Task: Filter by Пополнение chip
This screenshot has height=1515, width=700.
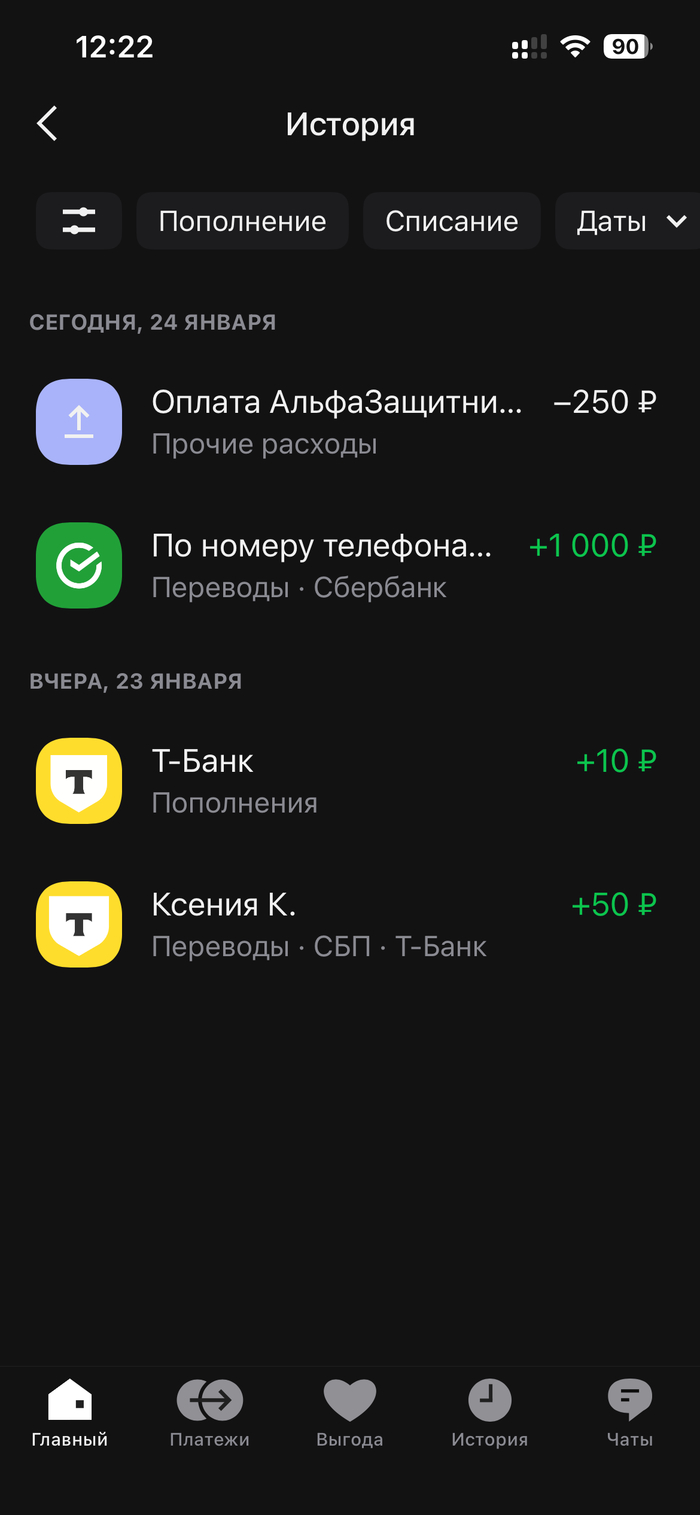Action: point(242,221)
